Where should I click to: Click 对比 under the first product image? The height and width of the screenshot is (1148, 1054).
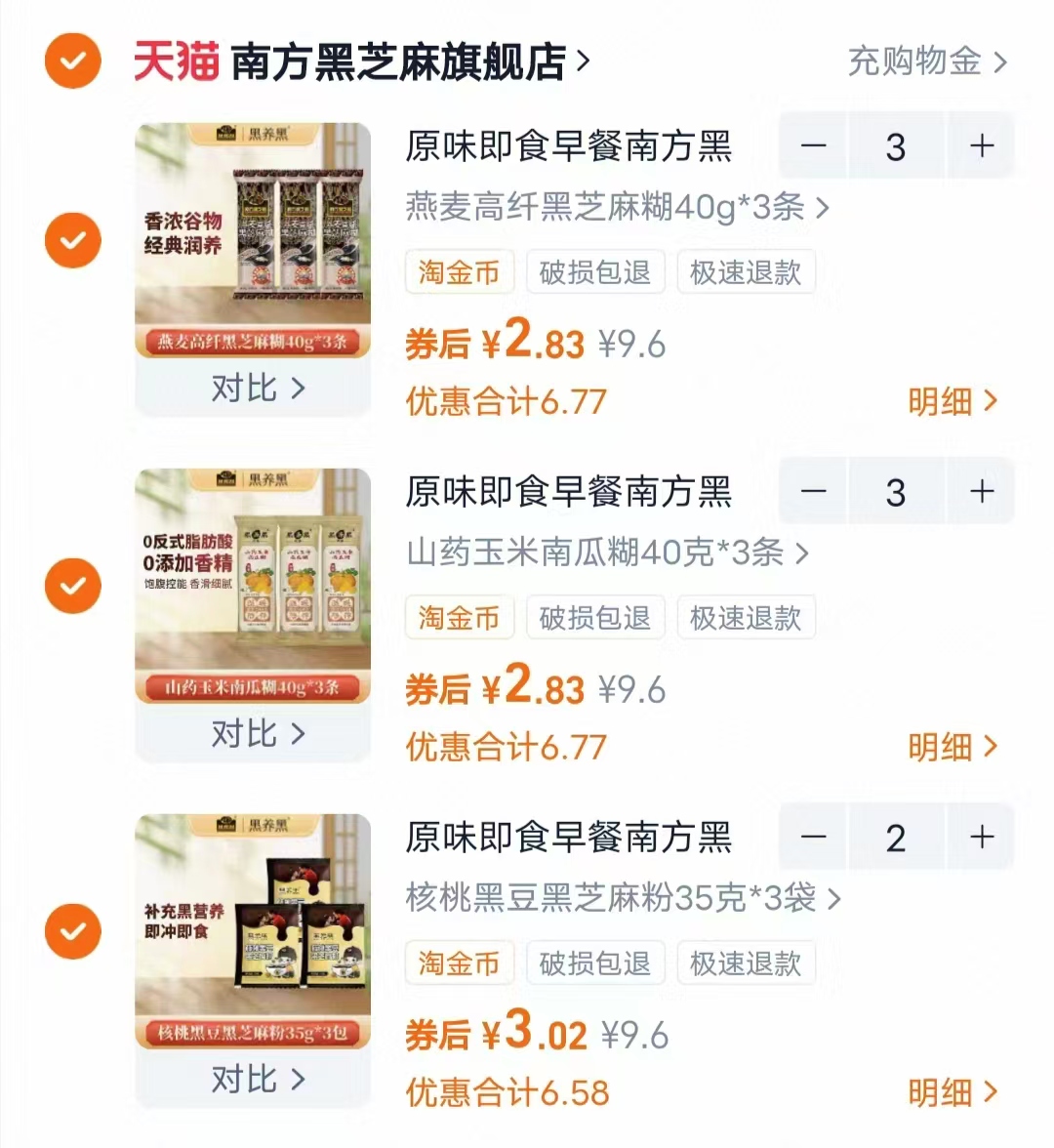252,389
